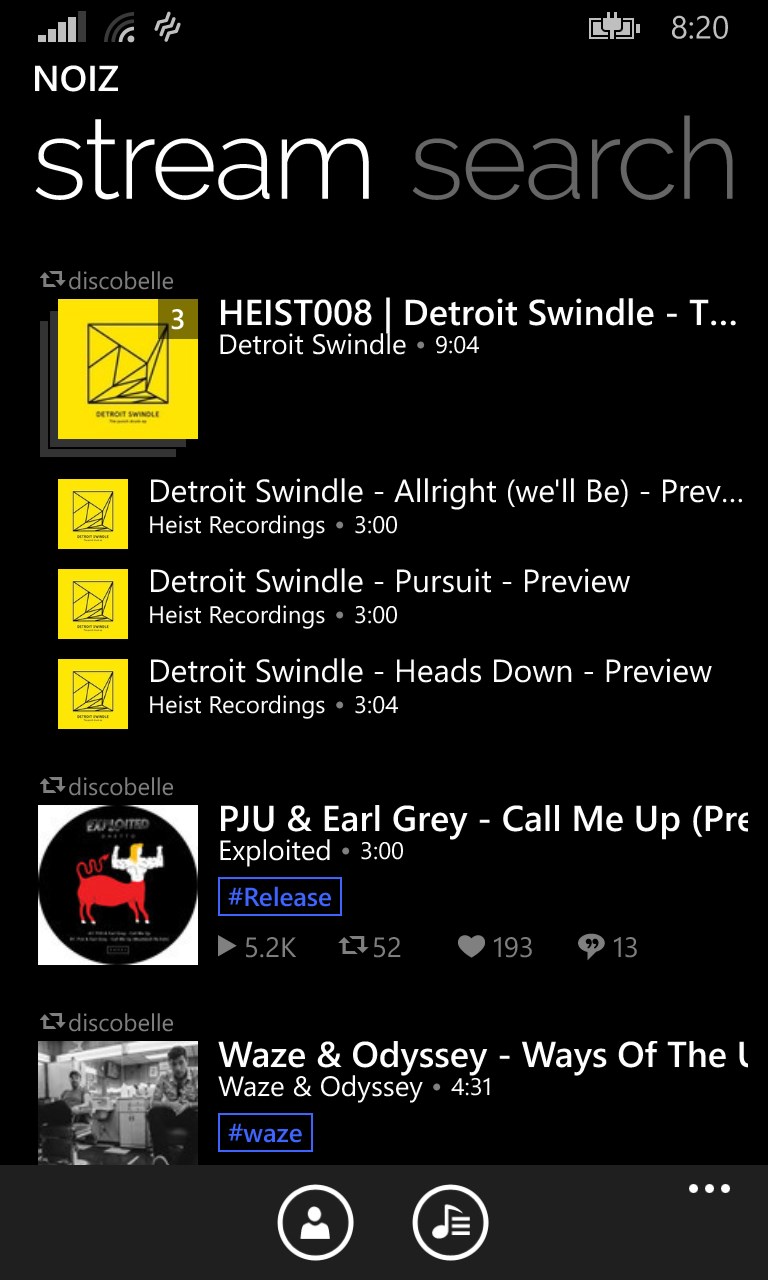The width and height of the screenshot is (768, 1280).
Task: Click the battery indicator in the status bar
Action: [x=614, y=27]
